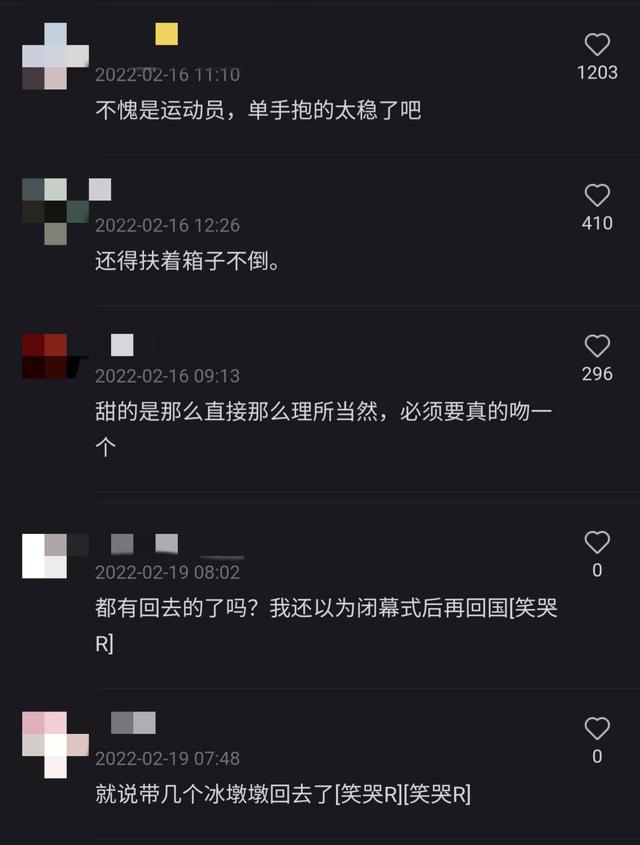Reply to comment "还得扶着箱子不倒。"
The width and height of the screenshot is (640, 845).
(x=187, y=261)
